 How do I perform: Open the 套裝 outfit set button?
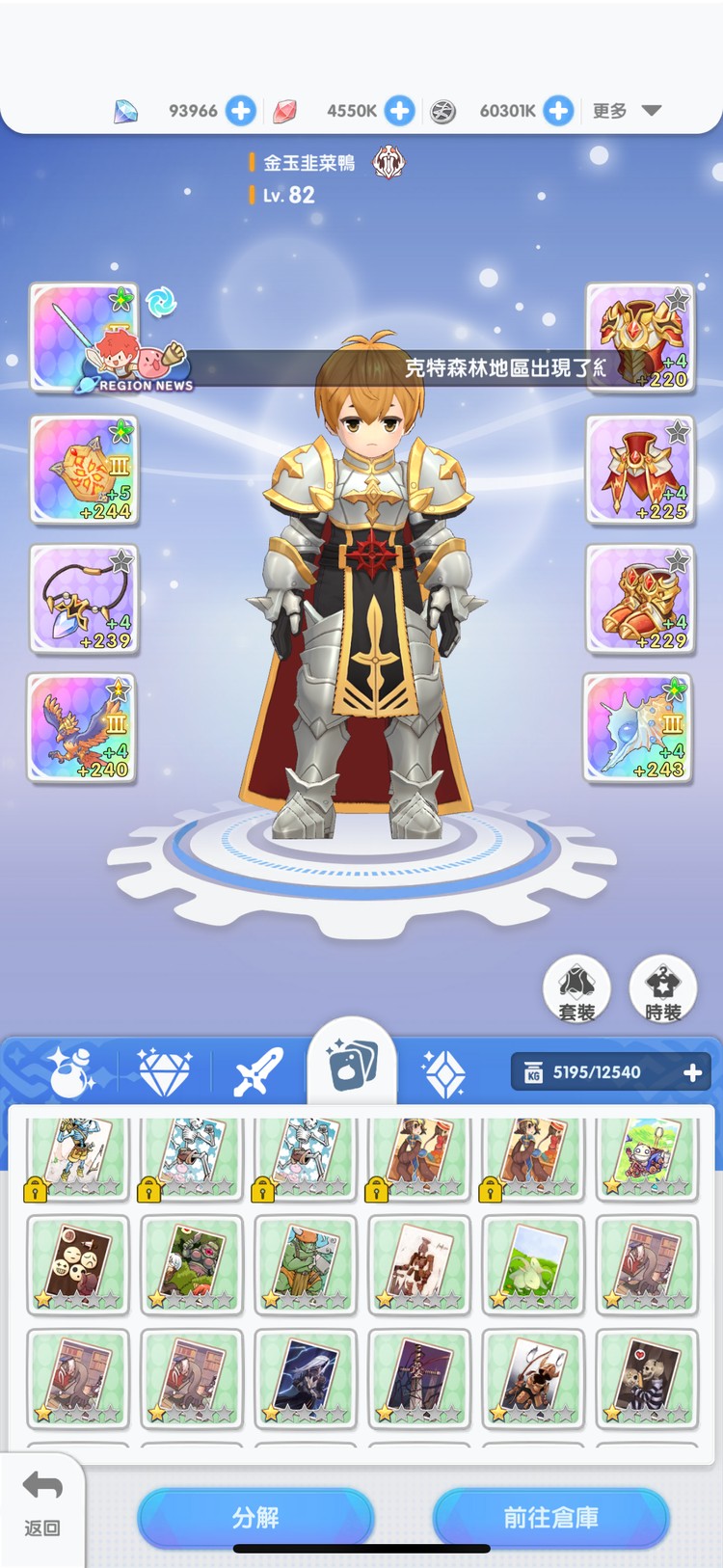click(x=576, y=989)
